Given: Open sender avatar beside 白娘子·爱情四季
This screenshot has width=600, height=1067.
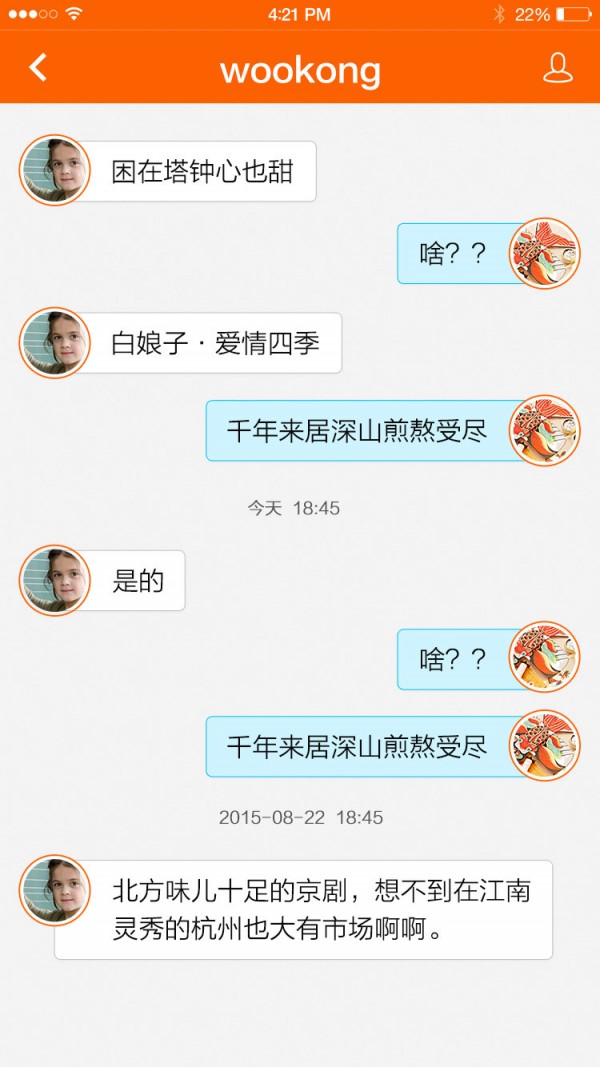Looking at the screenshot, I should click(x=55, y=343).
